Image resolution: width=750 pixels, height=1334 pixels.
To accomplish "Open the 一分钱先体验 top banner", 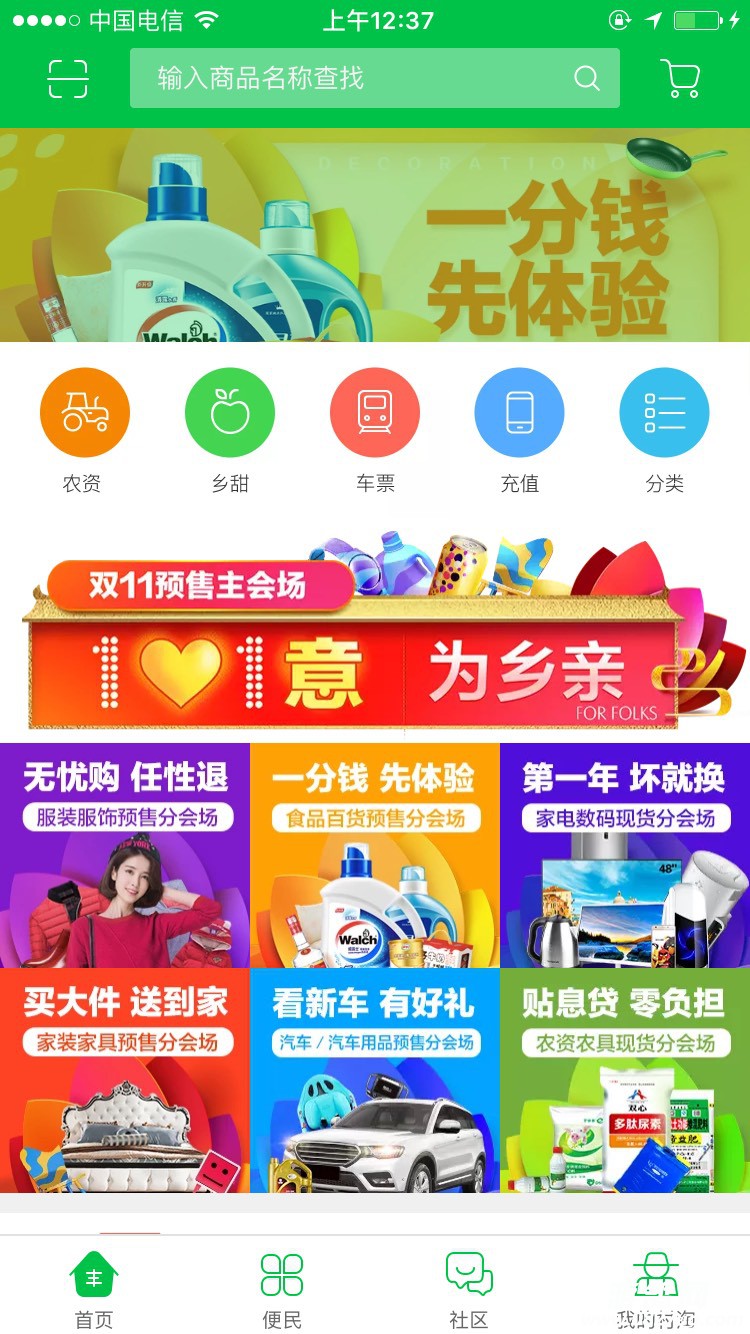I will click(x=375, y=235).
